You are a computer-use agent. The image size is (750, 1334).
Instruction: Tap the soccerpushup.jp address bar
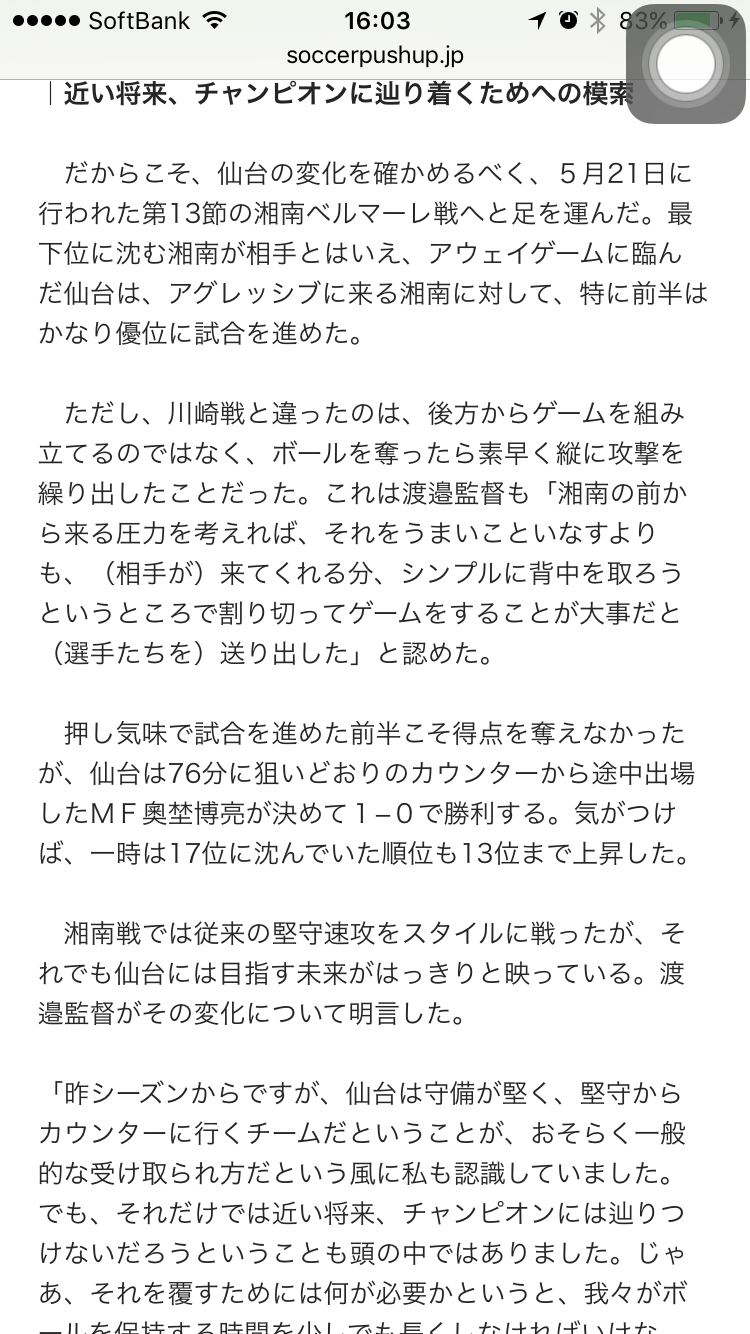(374, 56)
